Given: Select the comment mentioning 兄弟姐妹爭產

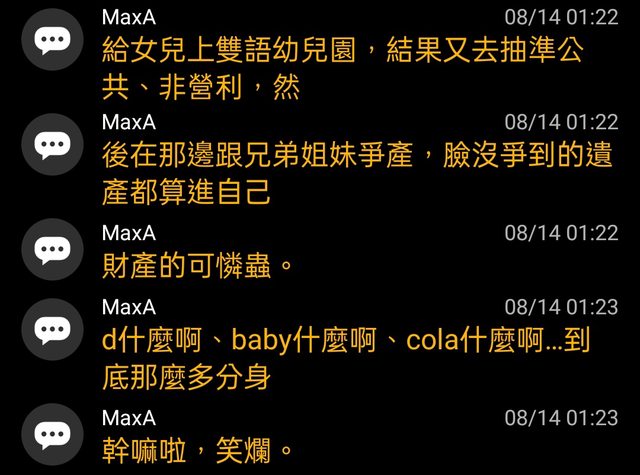Looking at the screenshot, I should [x=355, y=172].
